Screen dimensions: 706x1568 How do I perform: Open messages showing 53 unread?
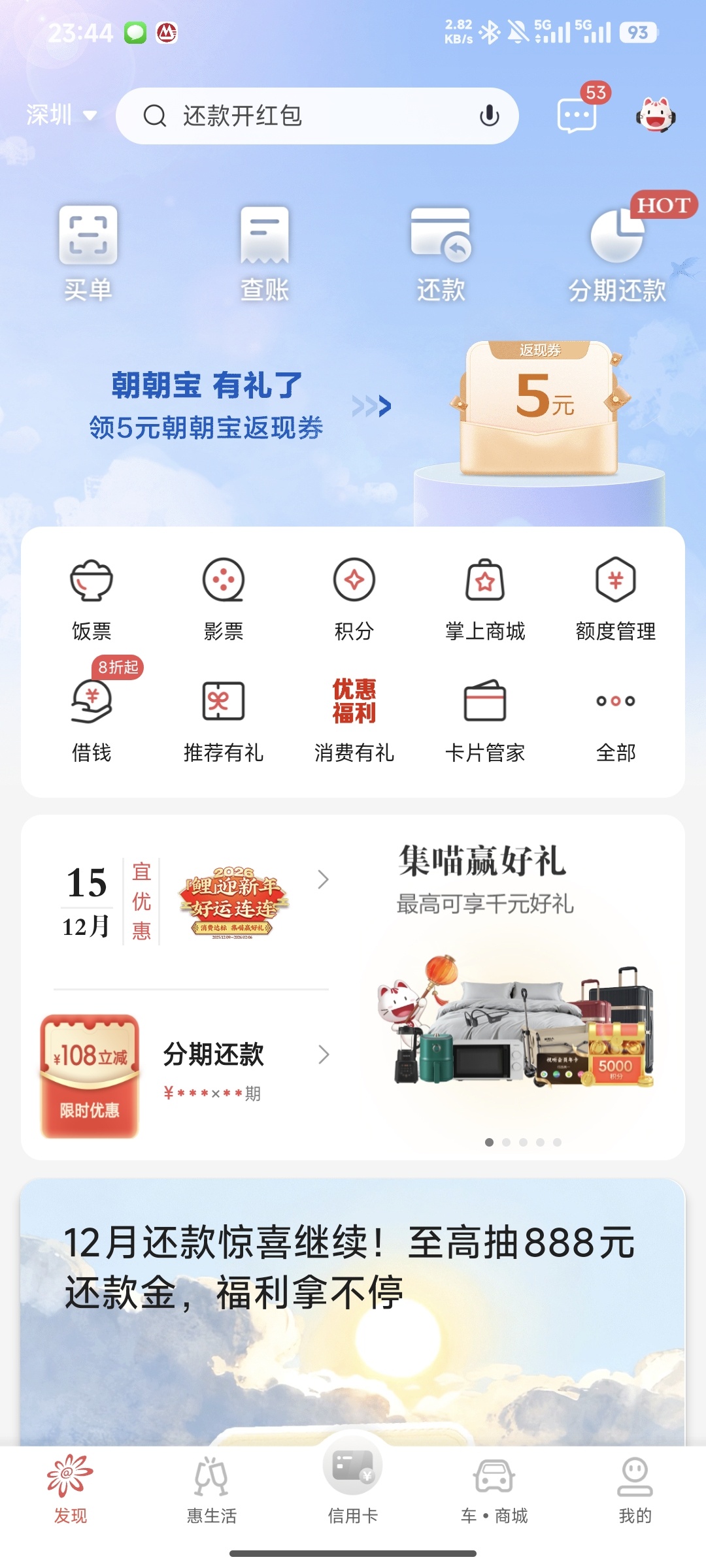pos(575,116)
